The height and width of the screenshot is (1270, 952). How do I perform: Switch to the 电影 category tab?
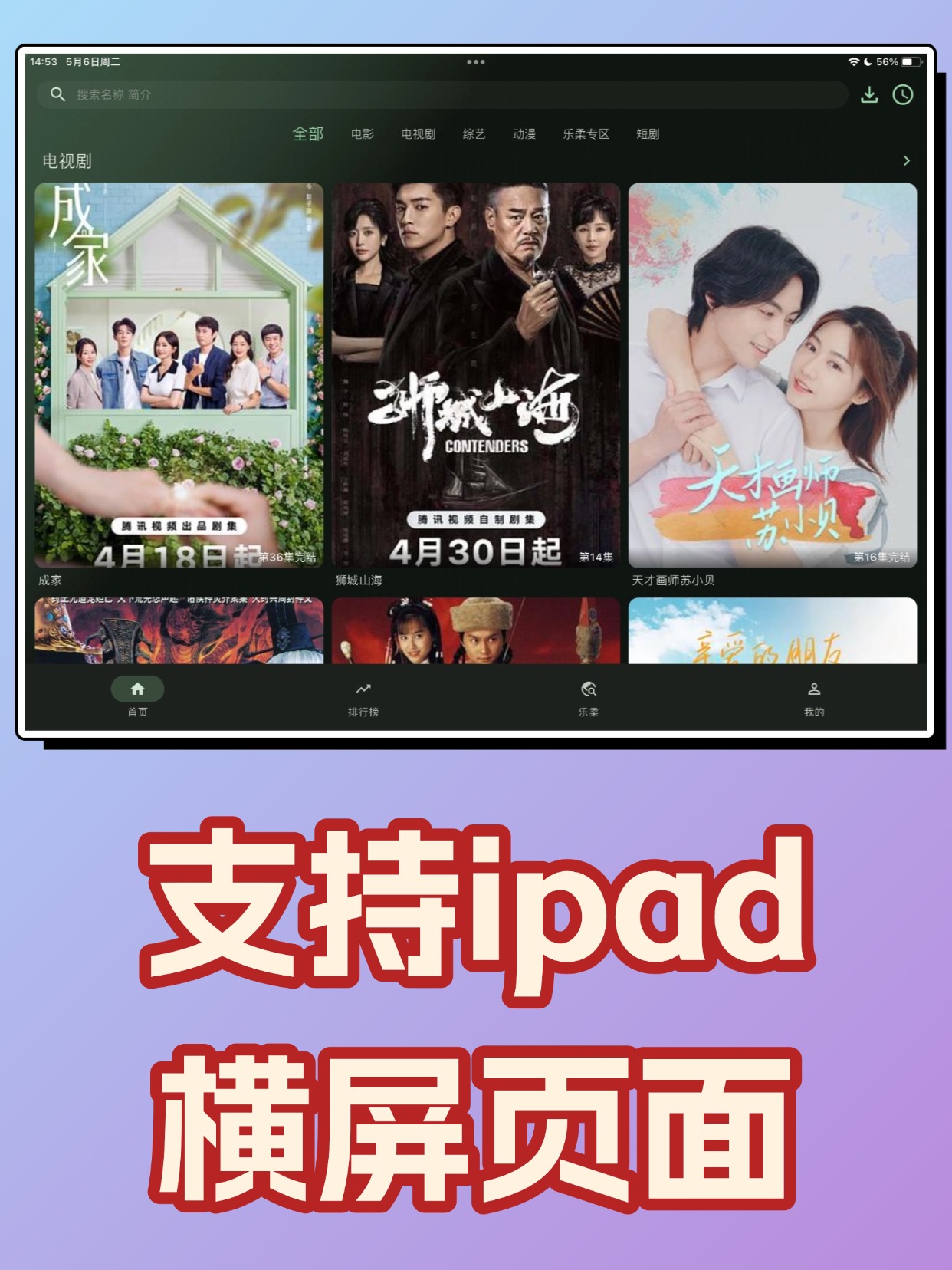(361, 133)
